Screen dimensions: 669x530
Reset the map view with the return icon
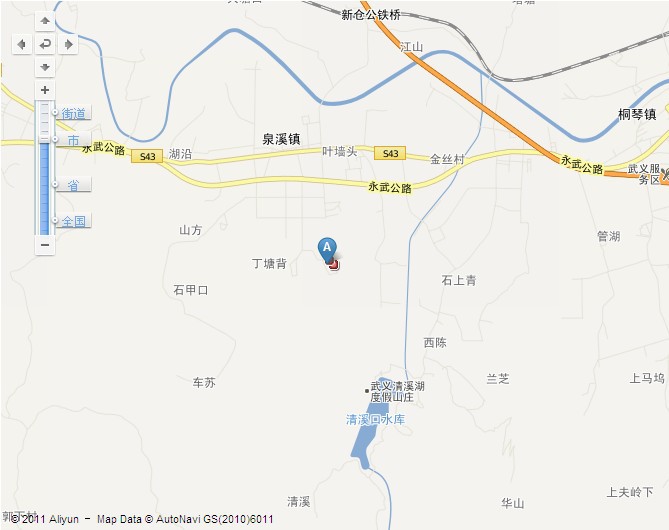tap(44, 44)
